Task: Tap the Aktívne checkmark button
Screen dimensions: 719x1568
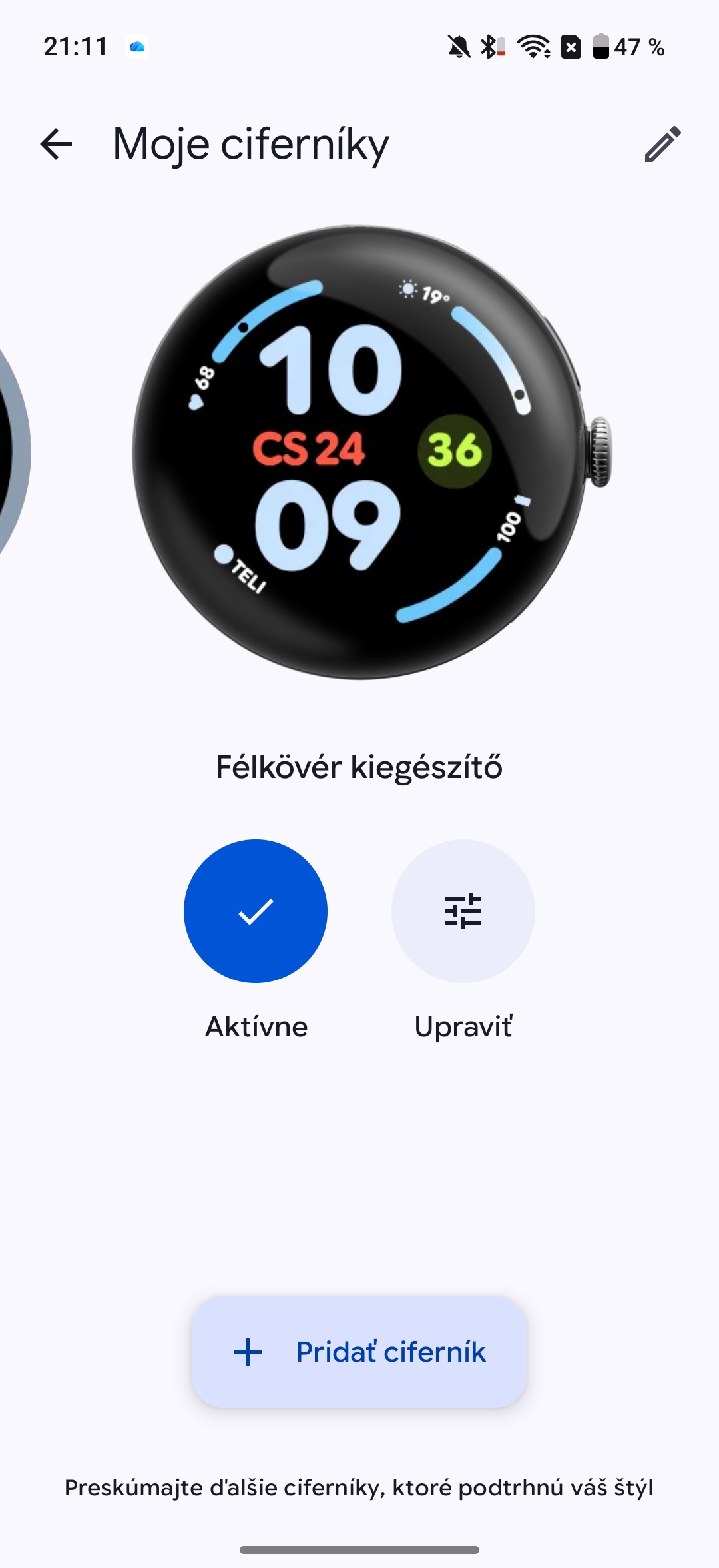Action: (x=256, y=911)
